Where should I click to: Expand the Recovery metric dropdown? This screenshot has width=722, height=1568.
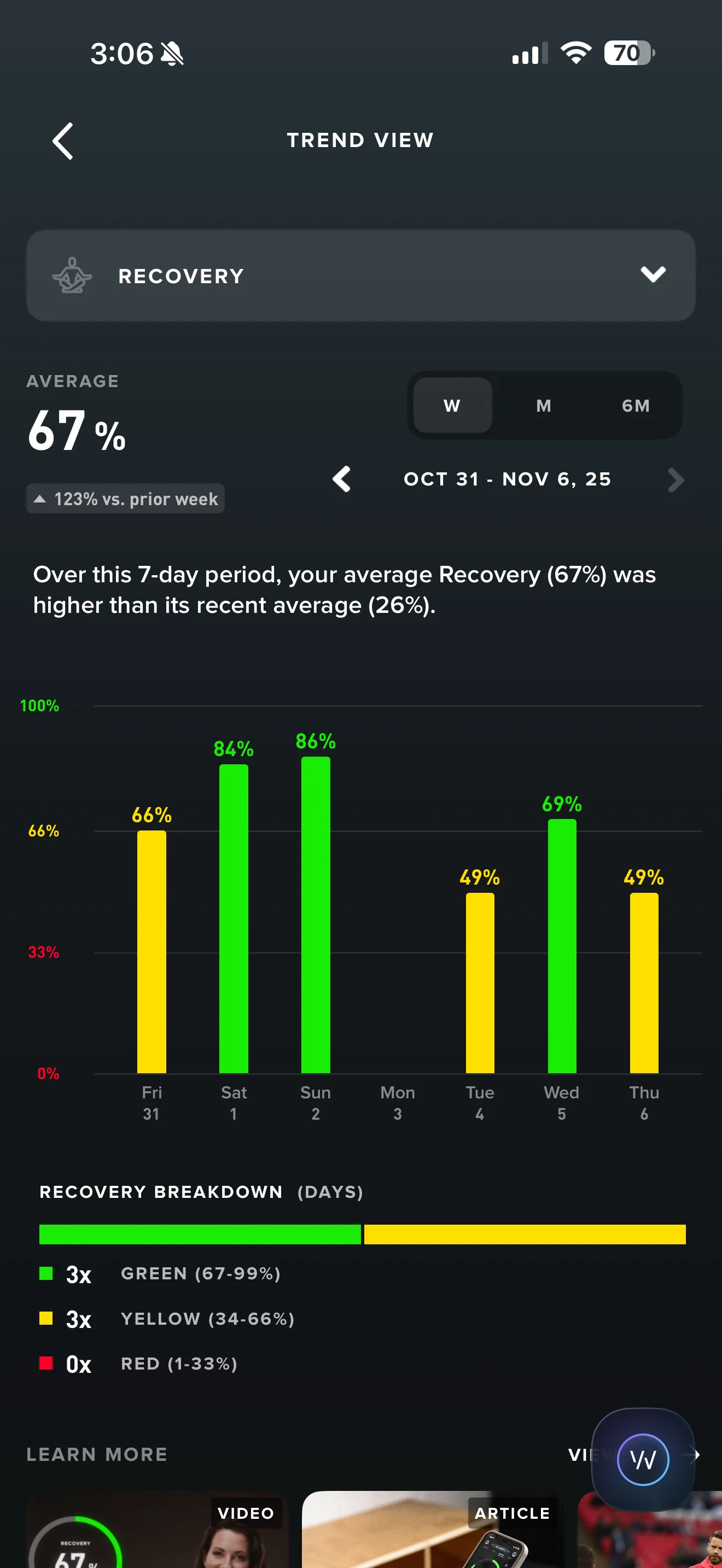[360, 276]
